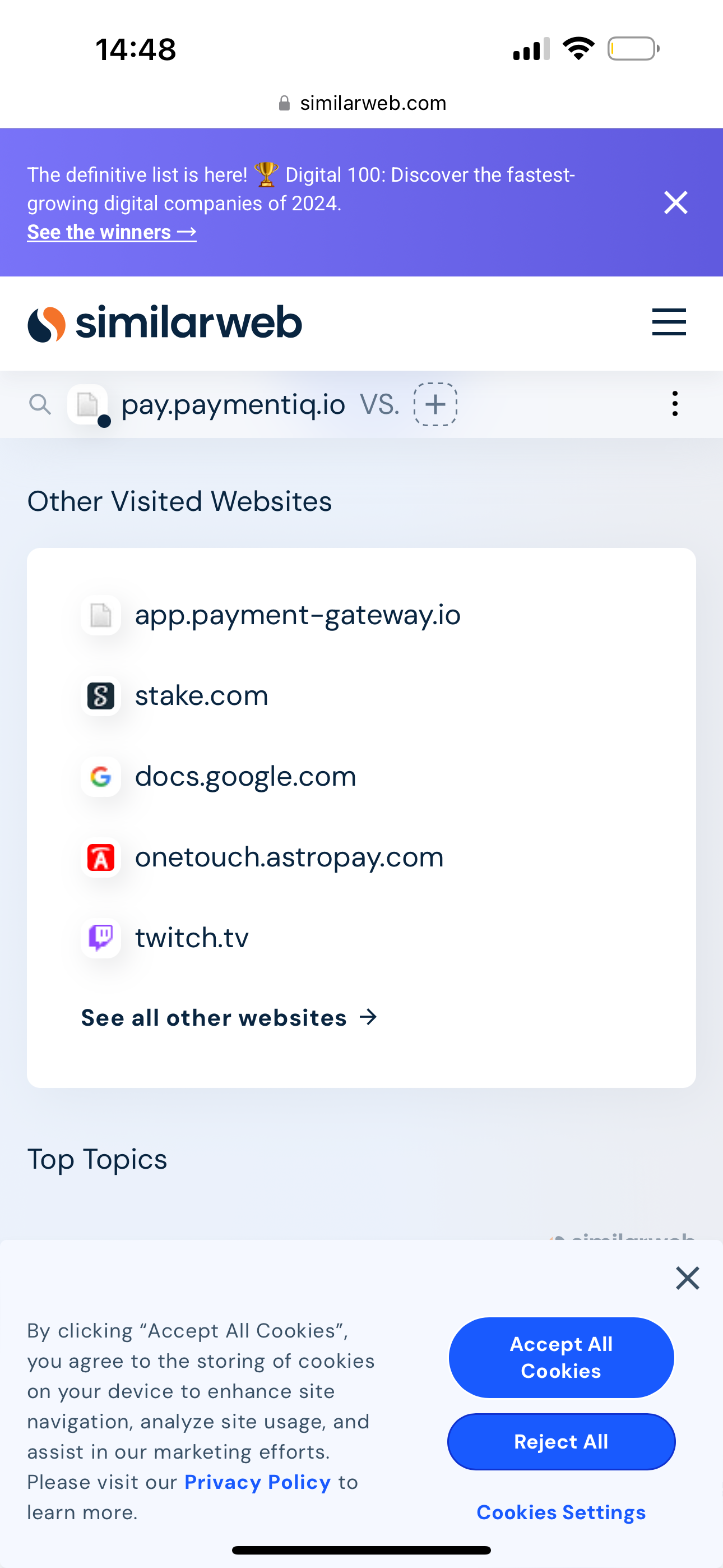Viewport: 723px width, 1568px height.
Task: Tap 'See all other websites'
Action: (229, 1018)
